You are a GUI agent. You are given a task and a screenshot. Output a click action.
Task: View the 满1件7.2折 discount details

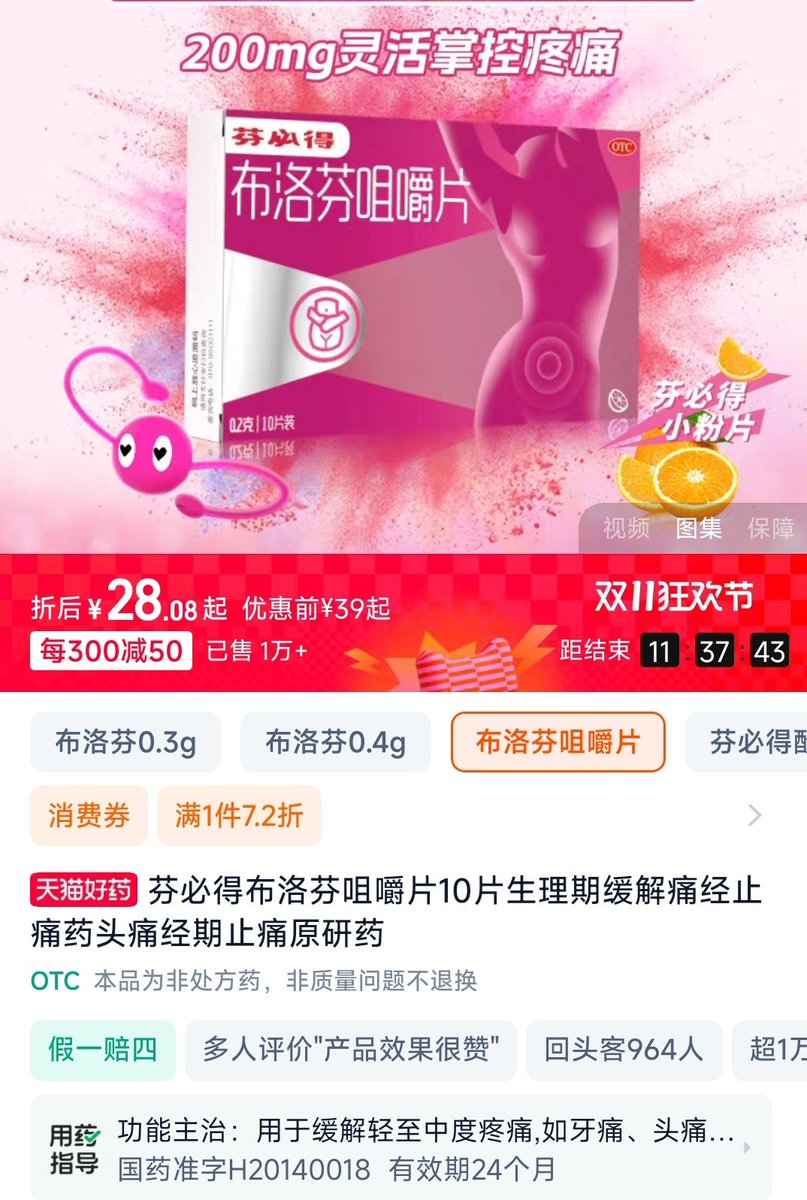click(x=239, y=816)
